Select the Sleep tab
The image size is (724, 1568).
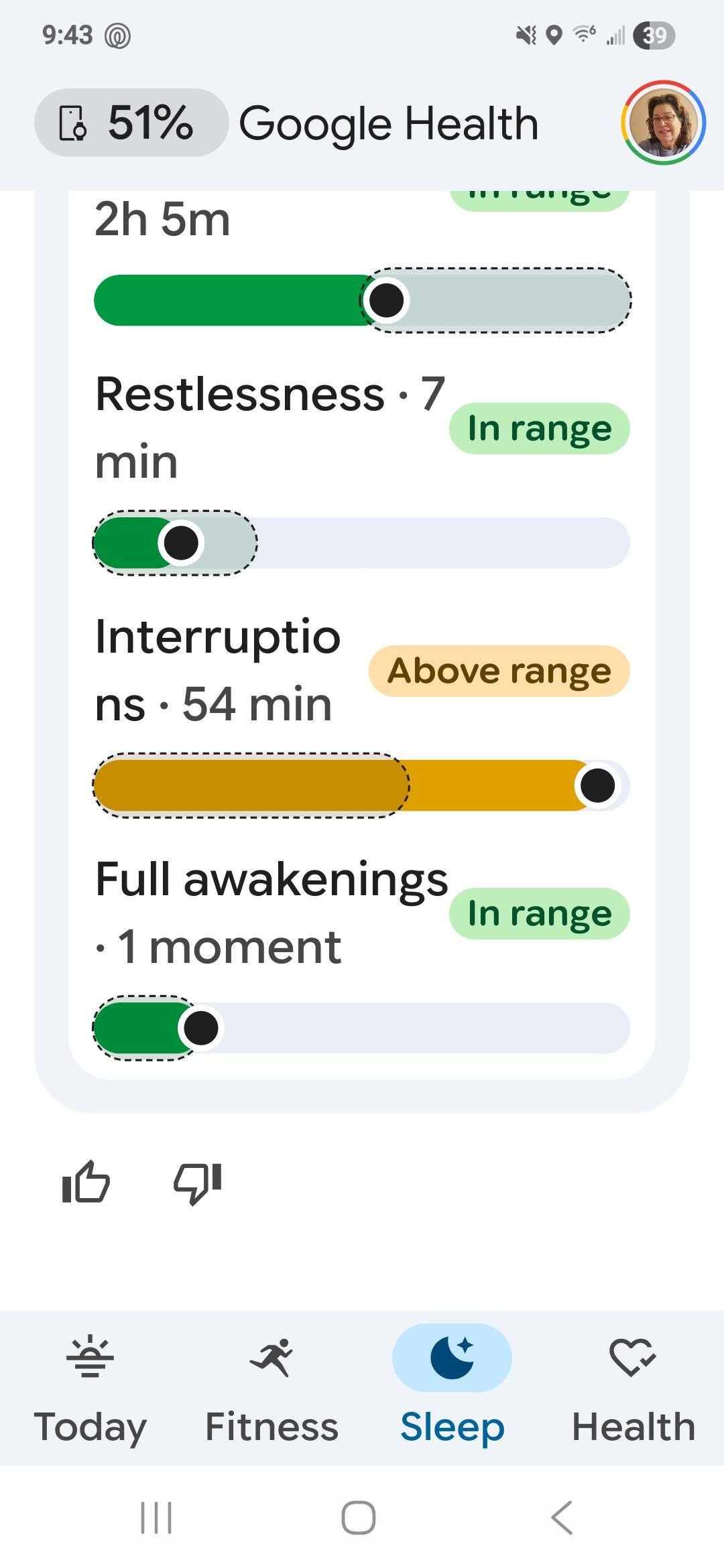pos(452,1388)
